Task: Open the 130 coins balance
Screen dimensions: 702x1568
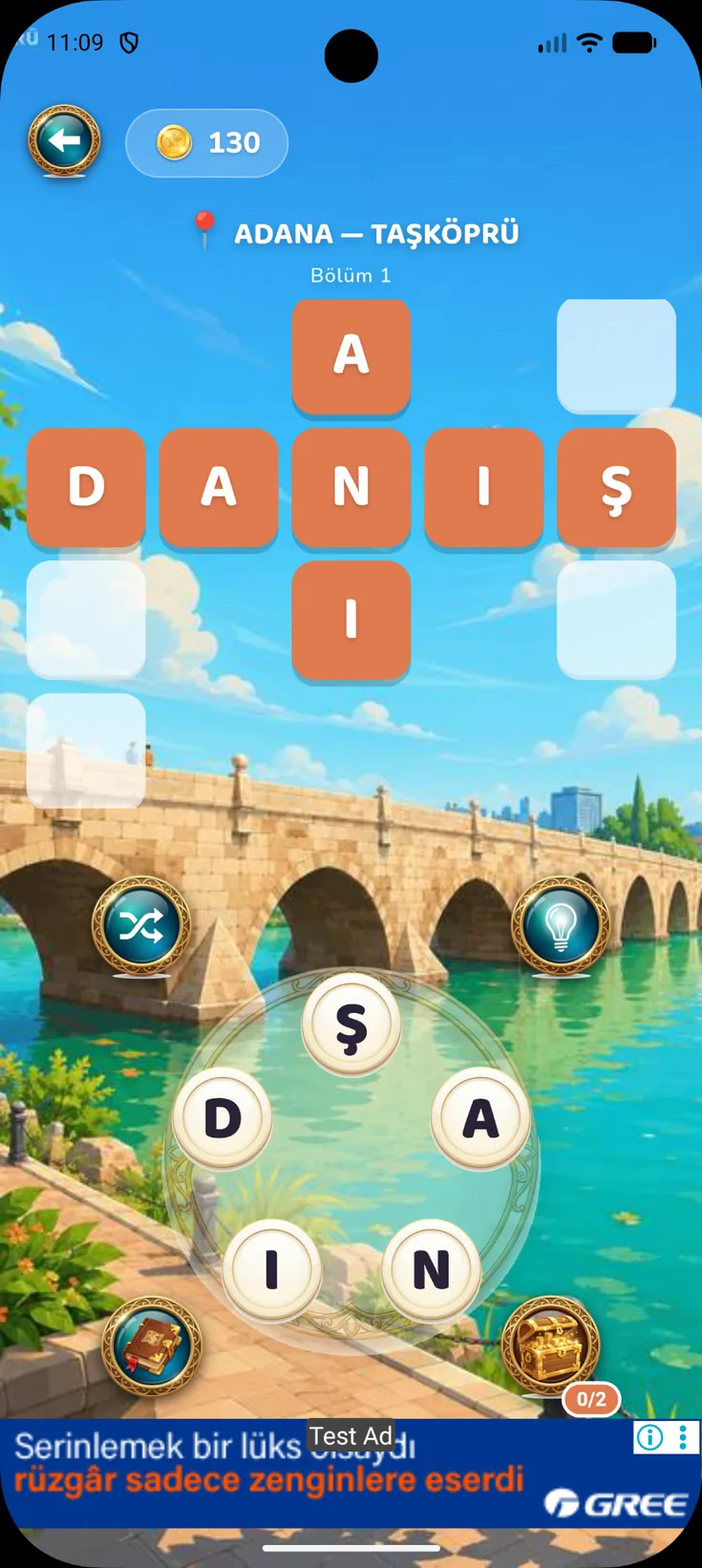Action: tap(206, 143)
